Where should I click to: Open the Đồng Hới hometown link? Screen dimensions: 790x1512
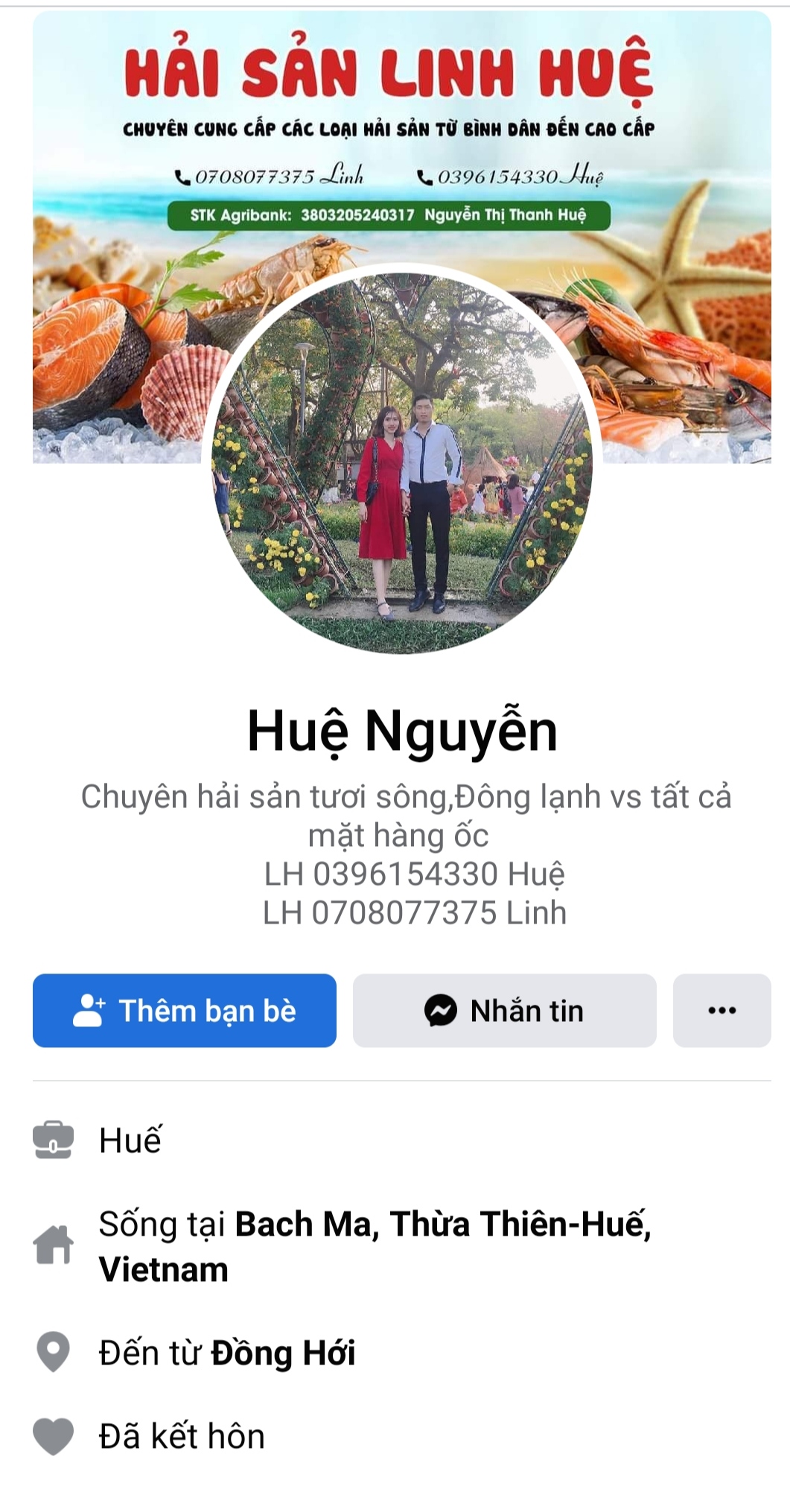[283, 1353]
